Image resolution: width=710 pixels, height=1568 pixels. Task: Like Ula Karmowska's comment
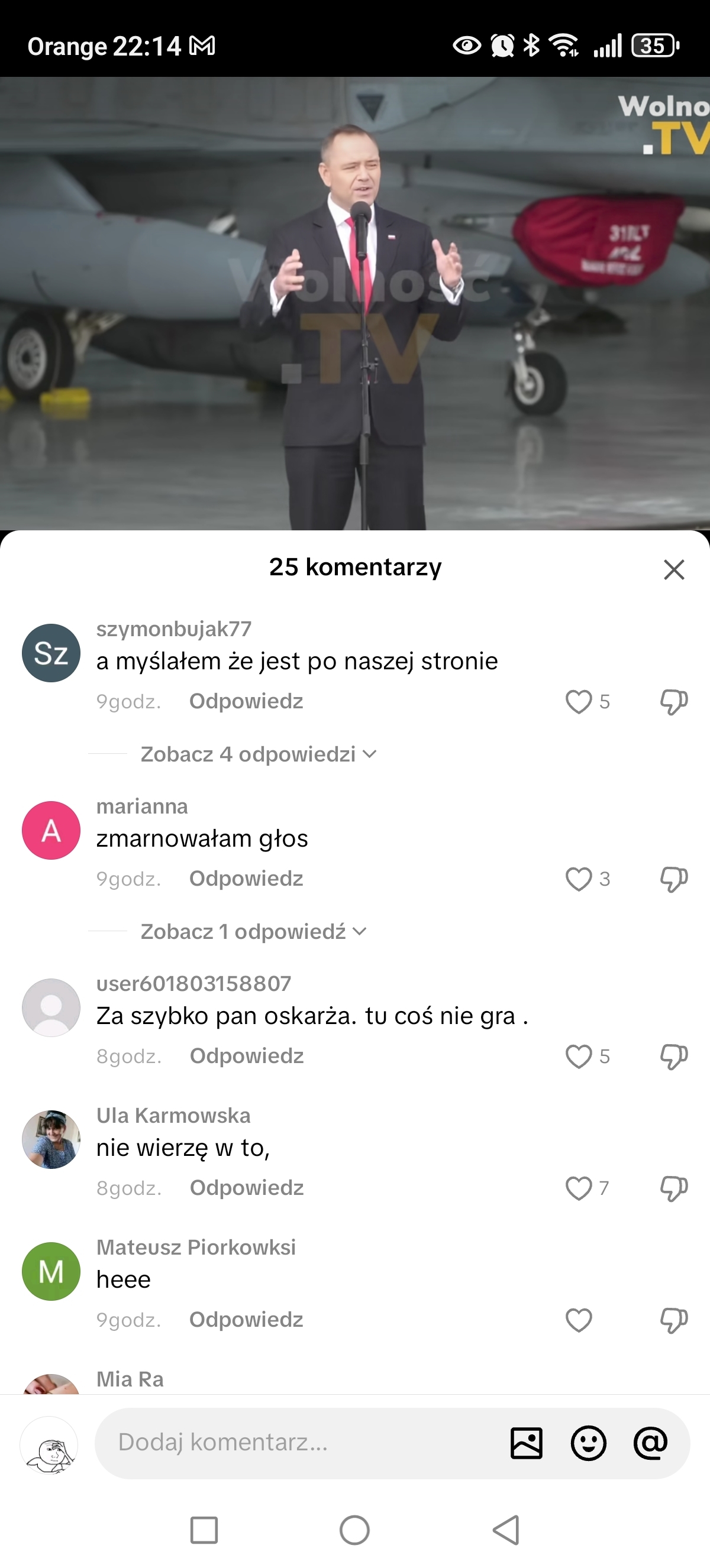click(579, 1188)
